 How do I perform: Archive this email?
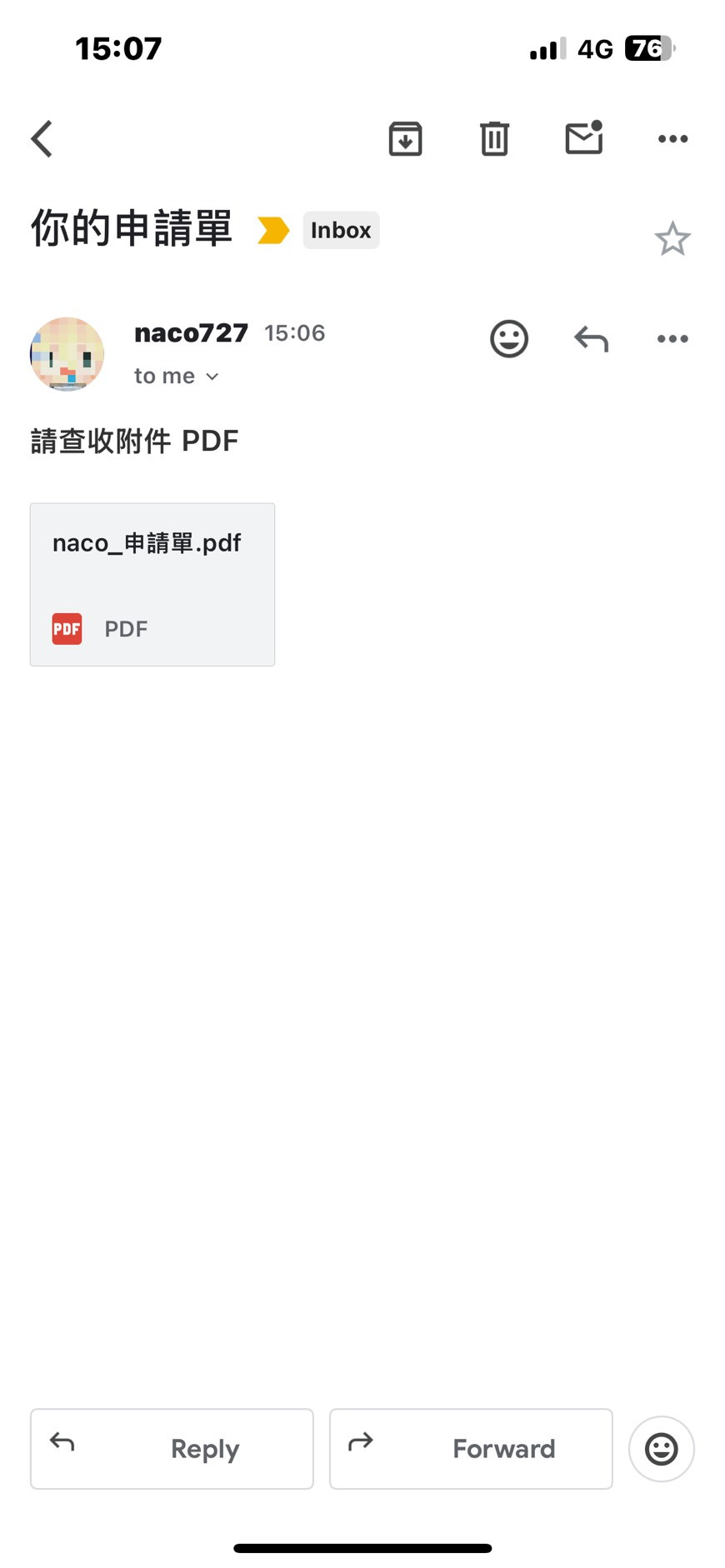405,138
